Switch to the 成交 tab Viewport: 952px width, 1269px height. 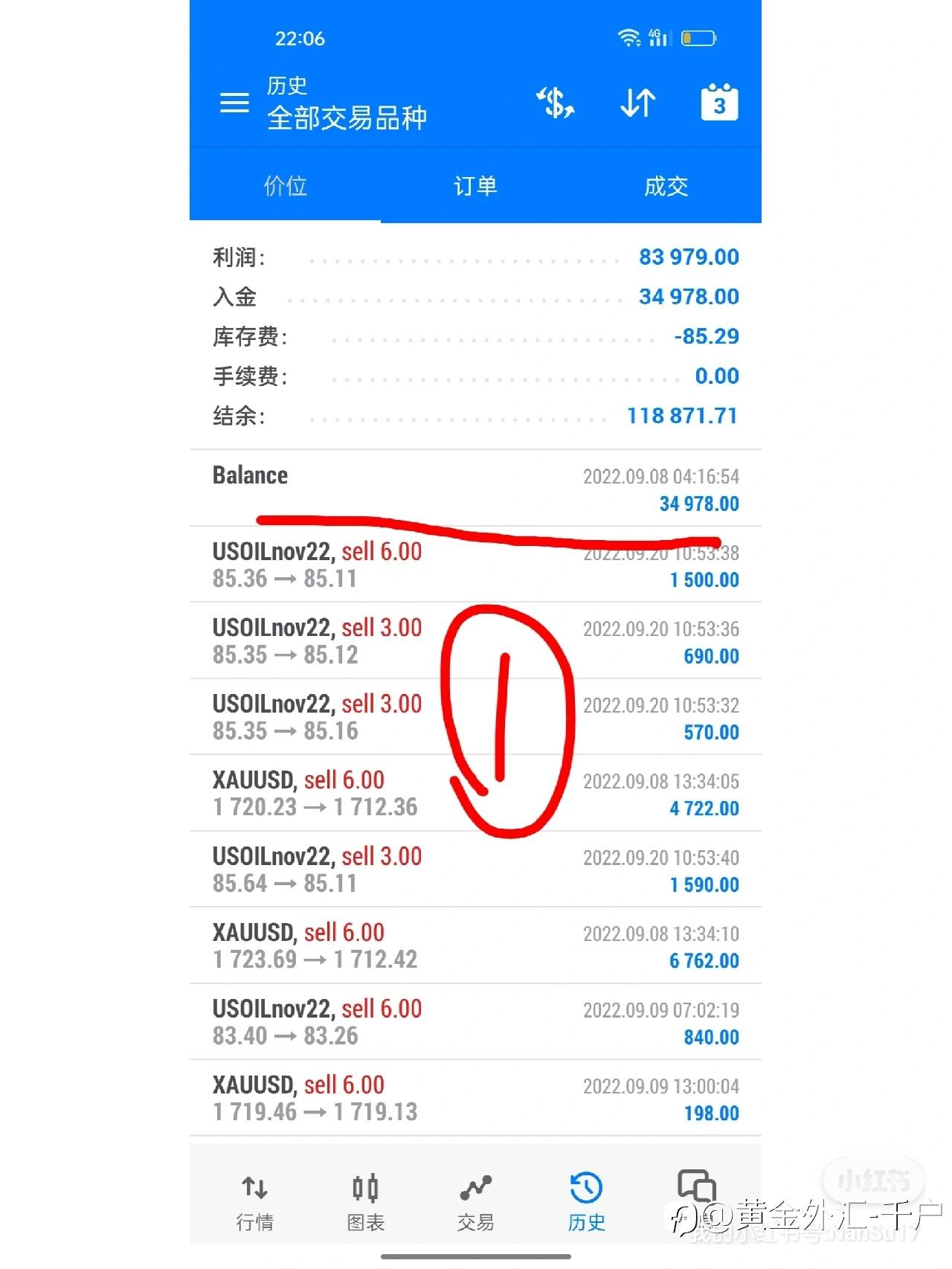click(666, 186)
